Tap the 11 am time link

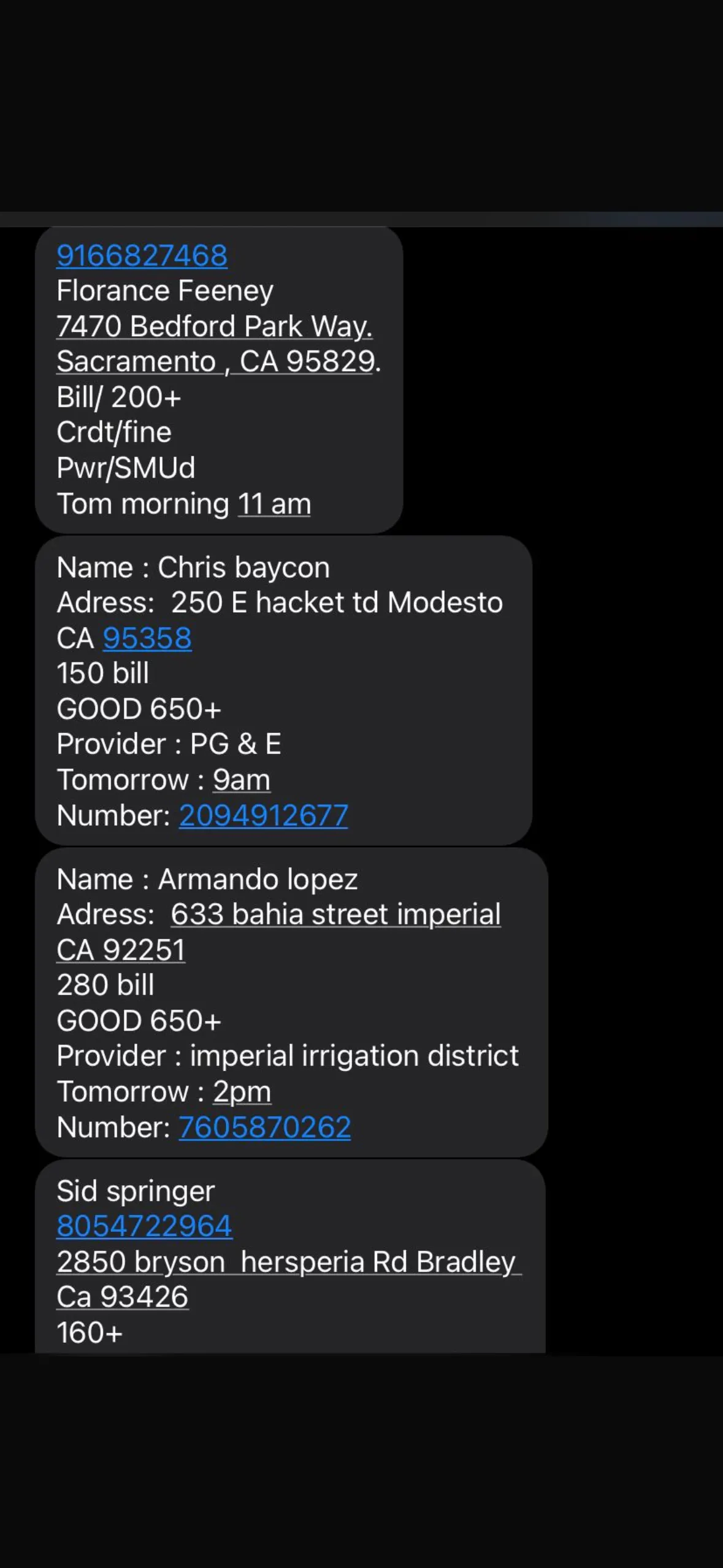pyautogui.click(x=274, y=504)
